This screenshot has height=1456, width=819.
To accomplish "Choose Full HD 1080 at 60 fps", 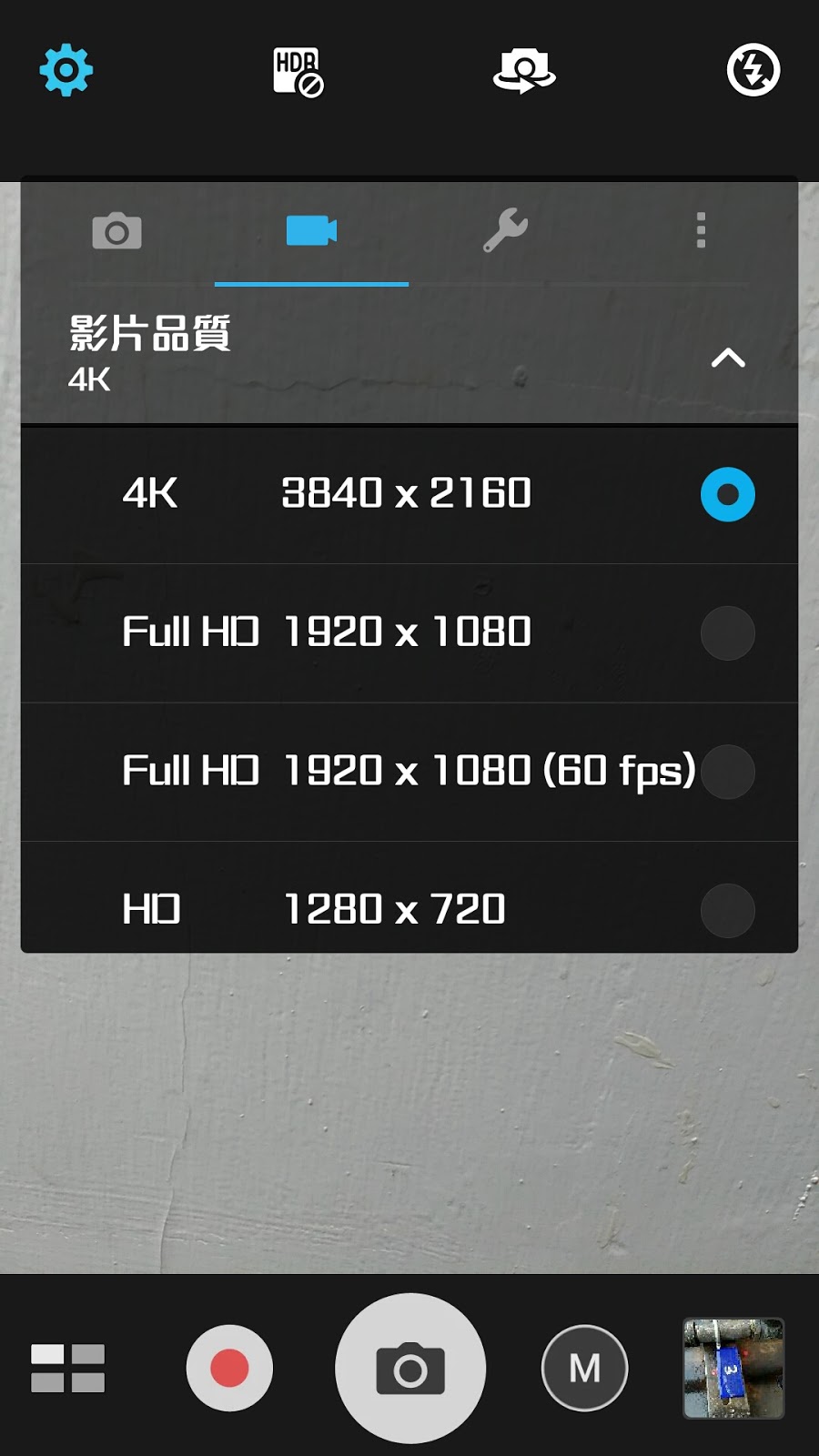I will 727,772.
